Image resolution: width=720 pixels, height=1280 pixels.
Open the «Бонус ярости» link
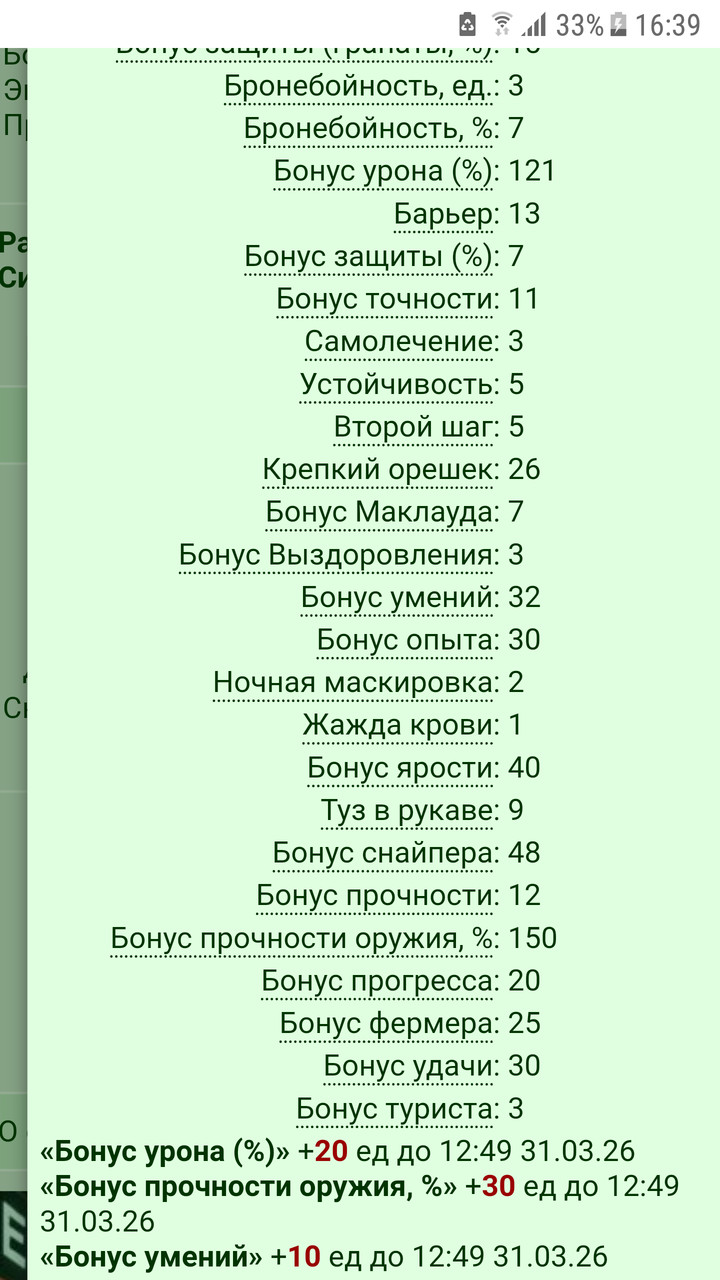point(402,768)
